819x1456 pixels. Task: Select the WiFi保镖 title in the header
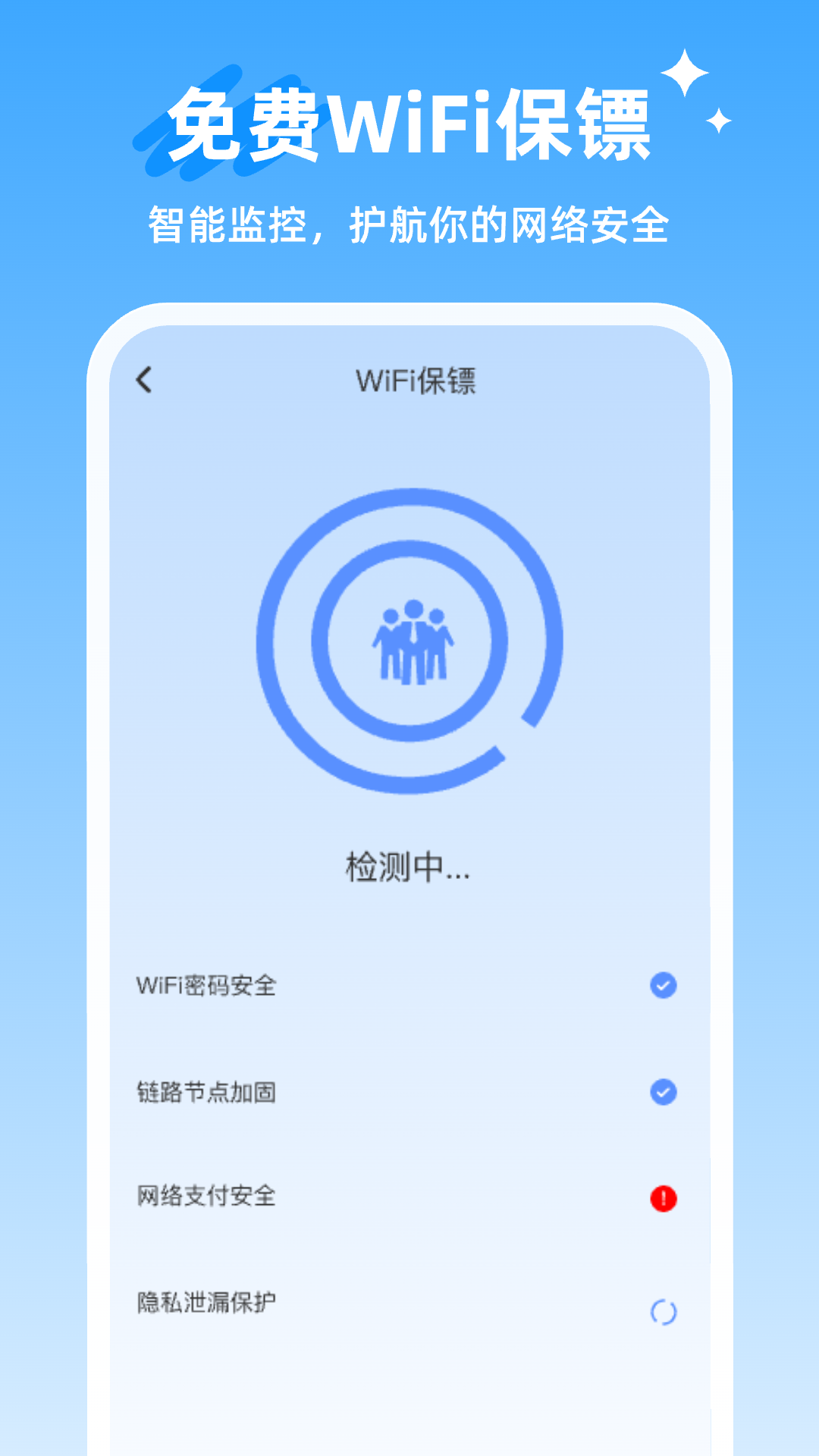pyautogui.click(x=418, y=381)
